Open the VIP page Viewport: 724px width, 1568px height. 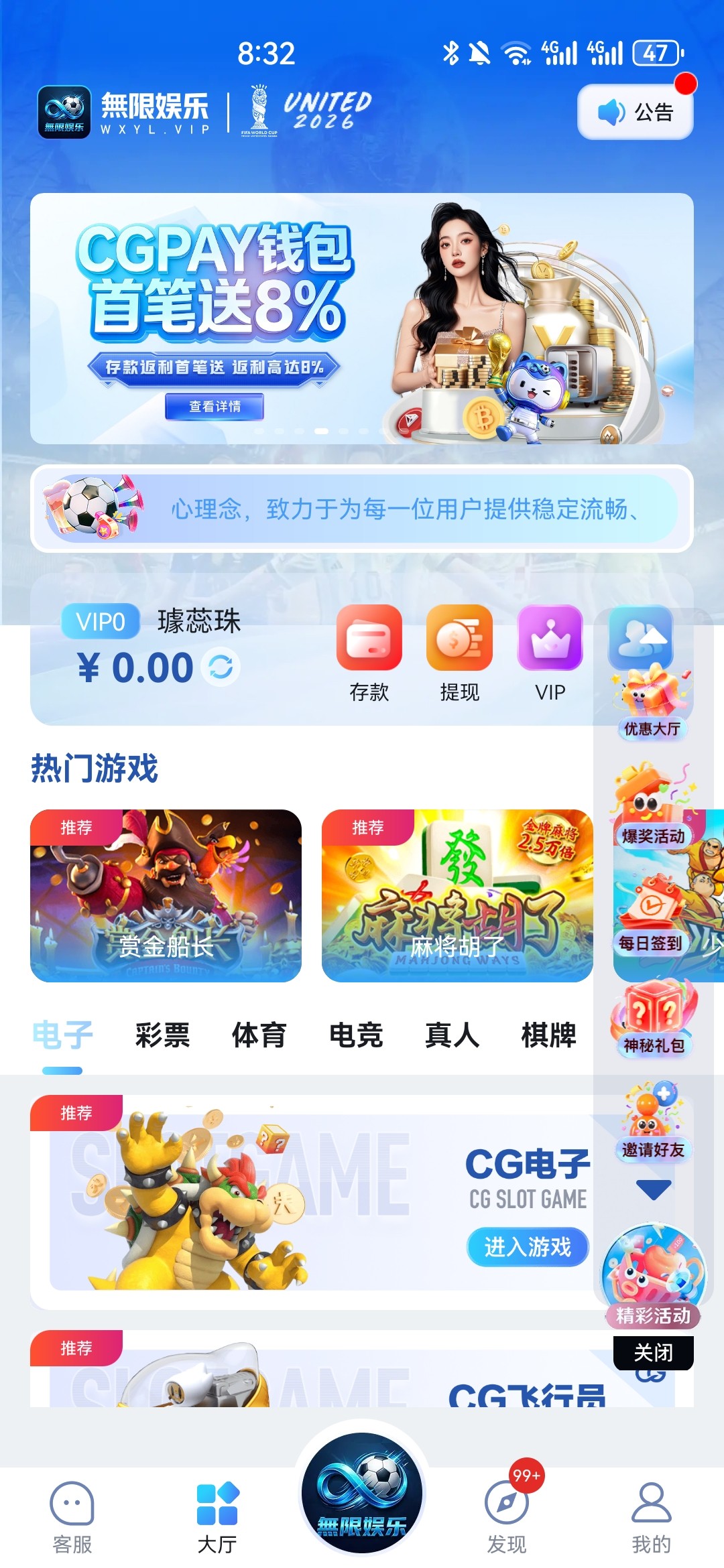[x=550, y=652]
